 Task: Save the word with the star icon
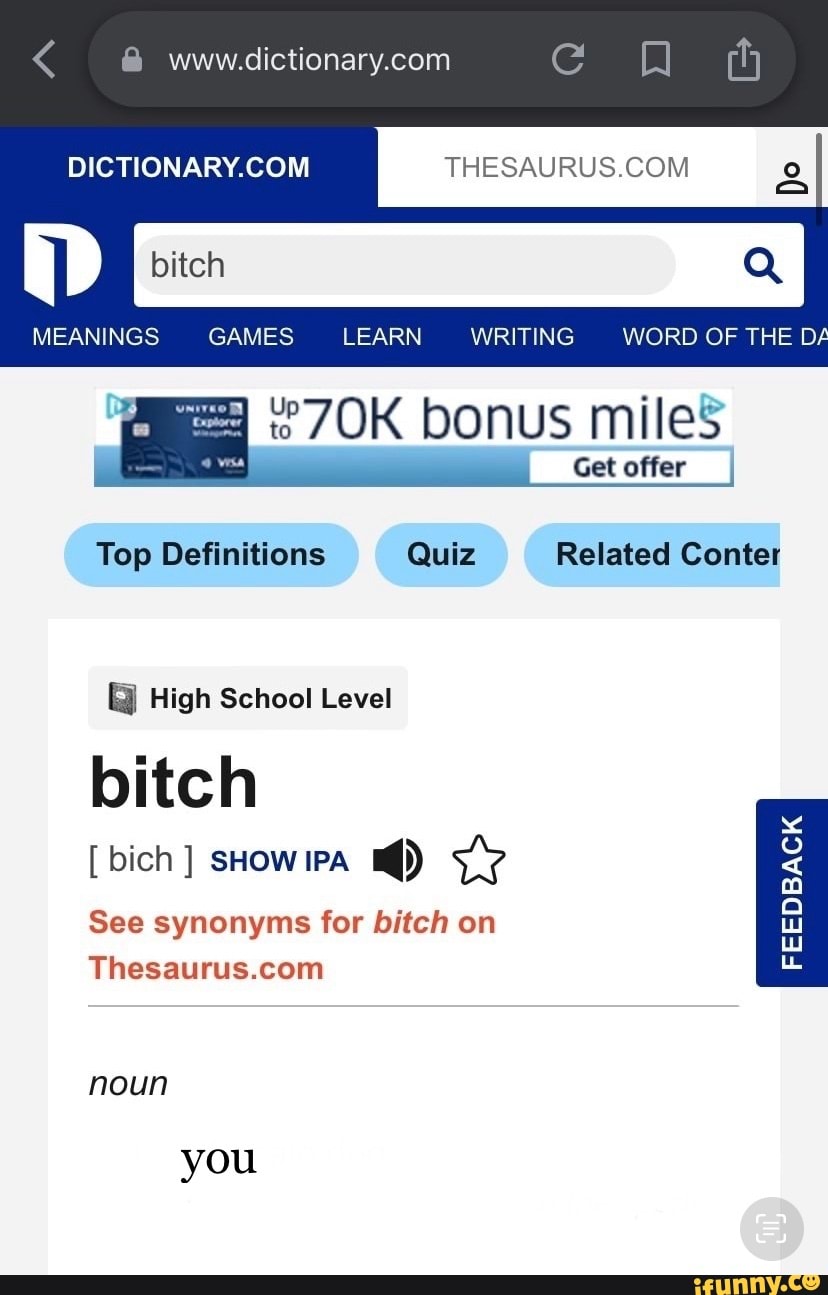click(479, 860)
